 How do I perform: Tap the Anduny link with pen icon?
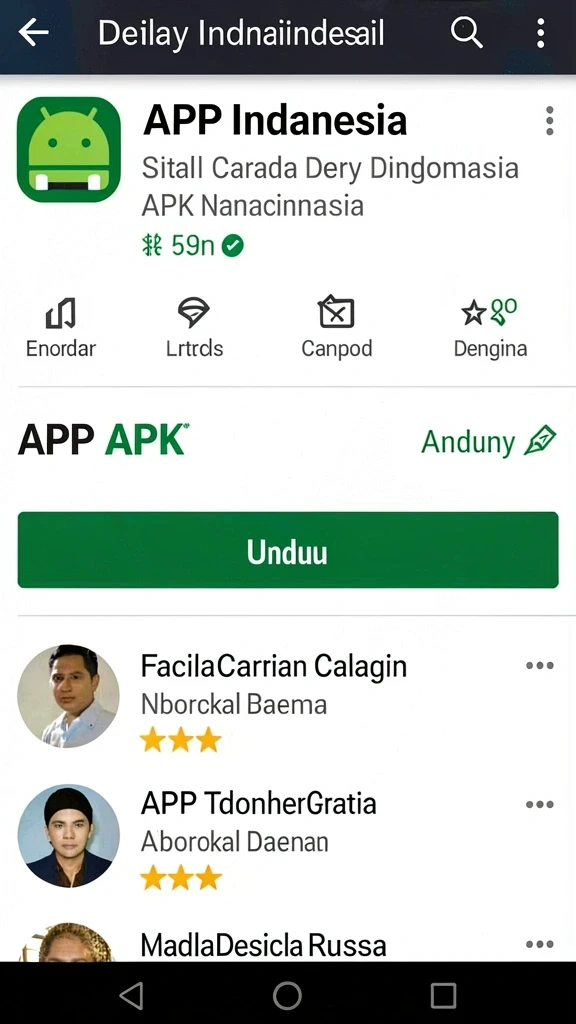(489, 441)
